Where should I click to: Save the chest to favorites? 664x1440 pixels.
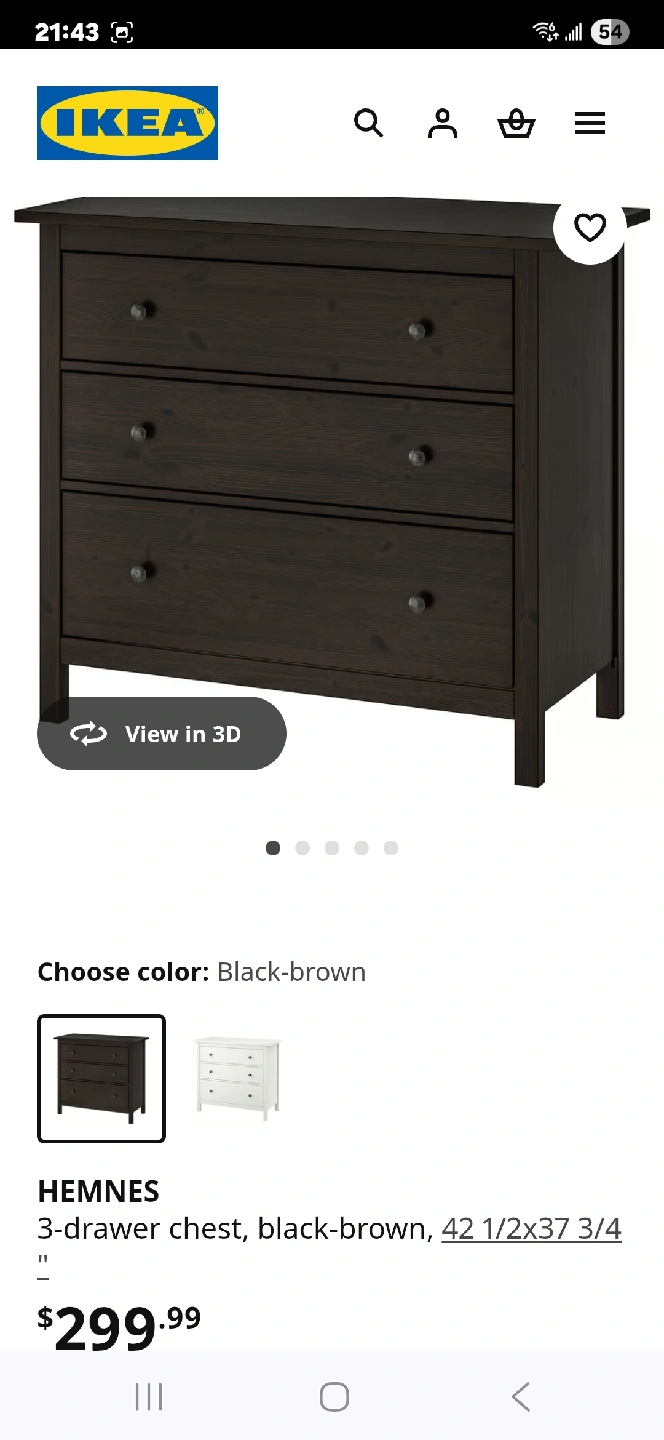[x=590, y=228]
